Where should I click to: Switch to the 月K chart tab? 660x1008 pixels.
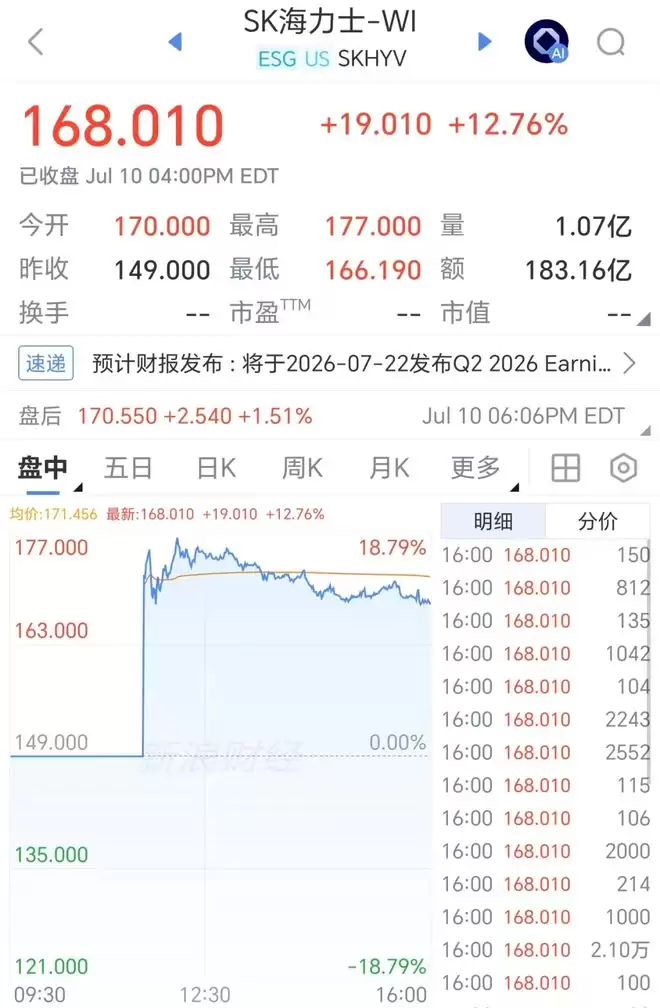pyautogui.click(x=389, y=468)
